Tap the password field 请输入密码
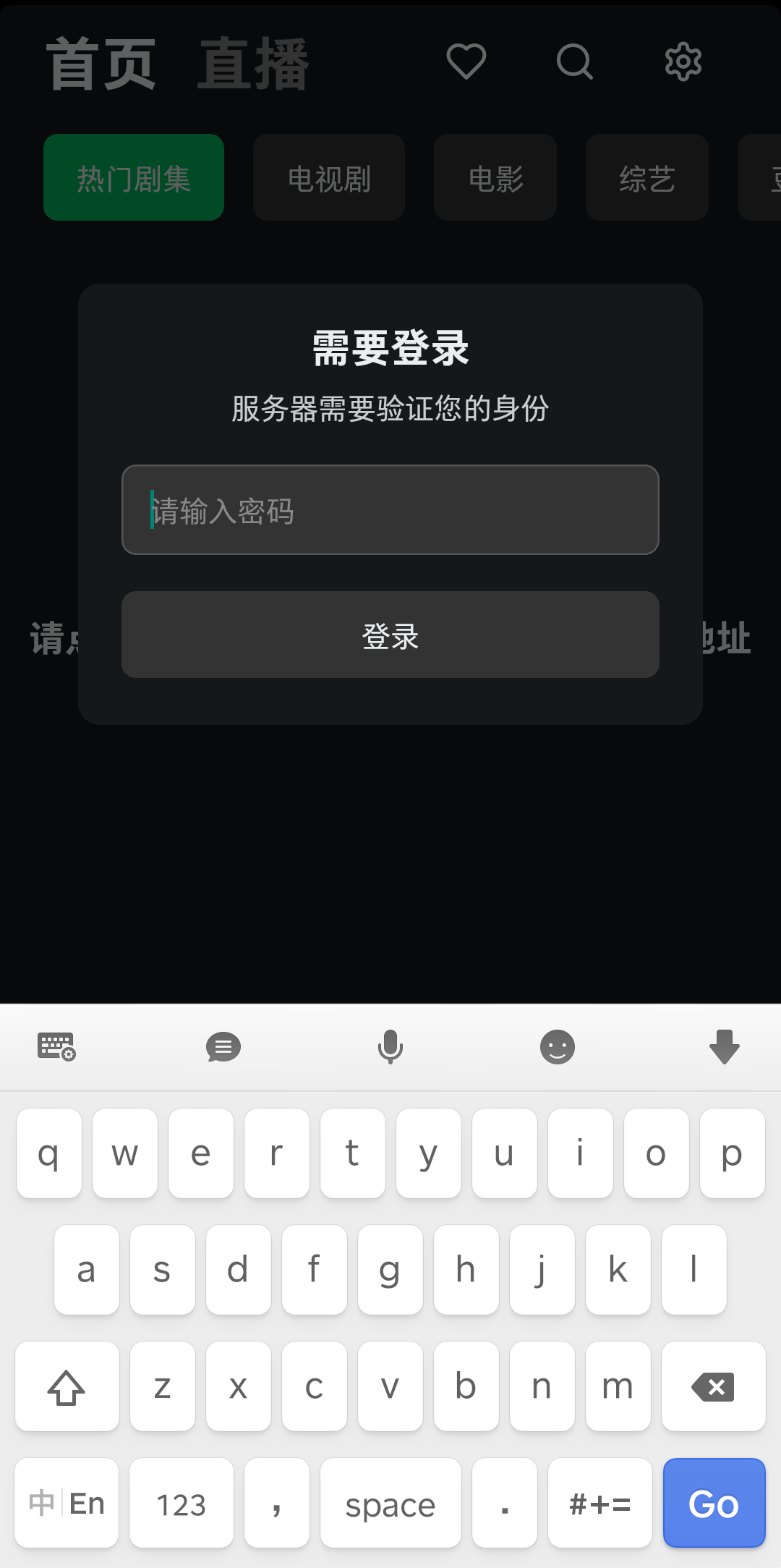This screenshot has width=781, height=1568. pos(390,509)
